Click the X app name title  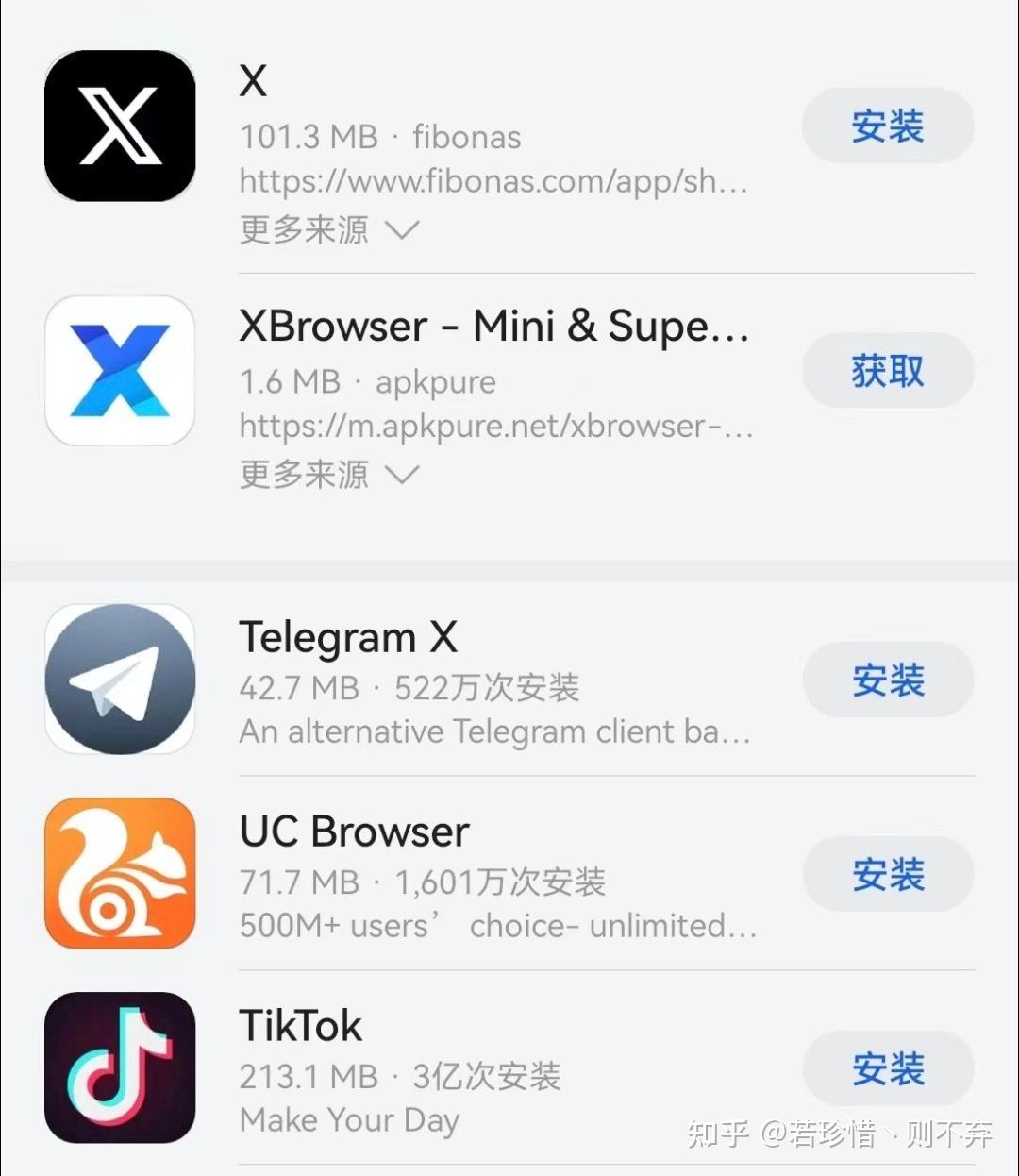coord(252,80)
